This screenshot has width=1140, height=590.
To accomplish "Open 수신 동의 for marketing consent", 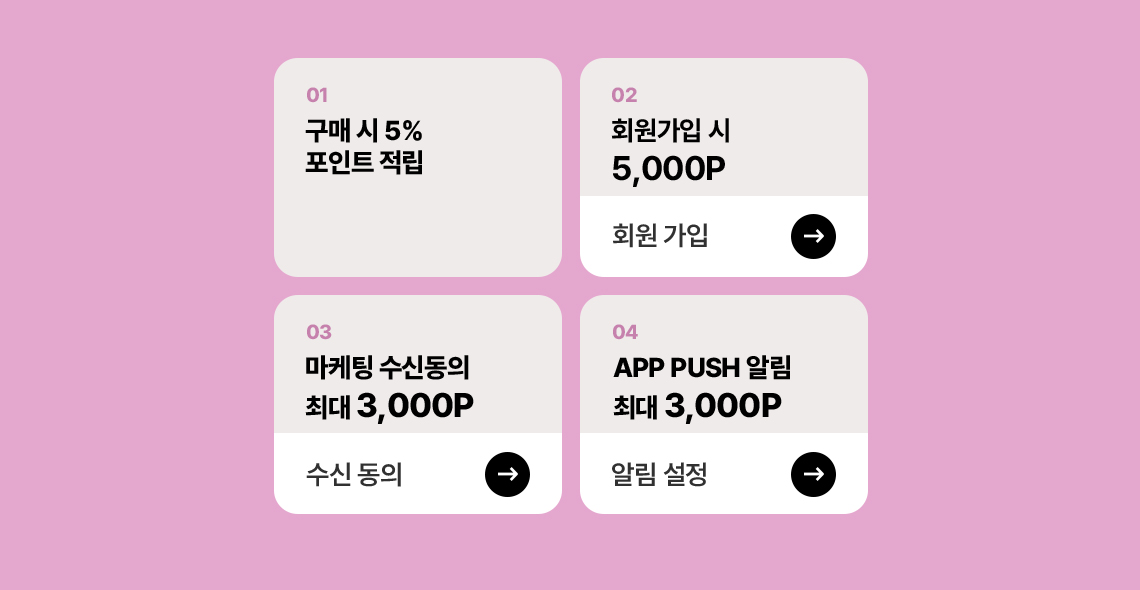I will pyautogui.click(x=507, y=474).
